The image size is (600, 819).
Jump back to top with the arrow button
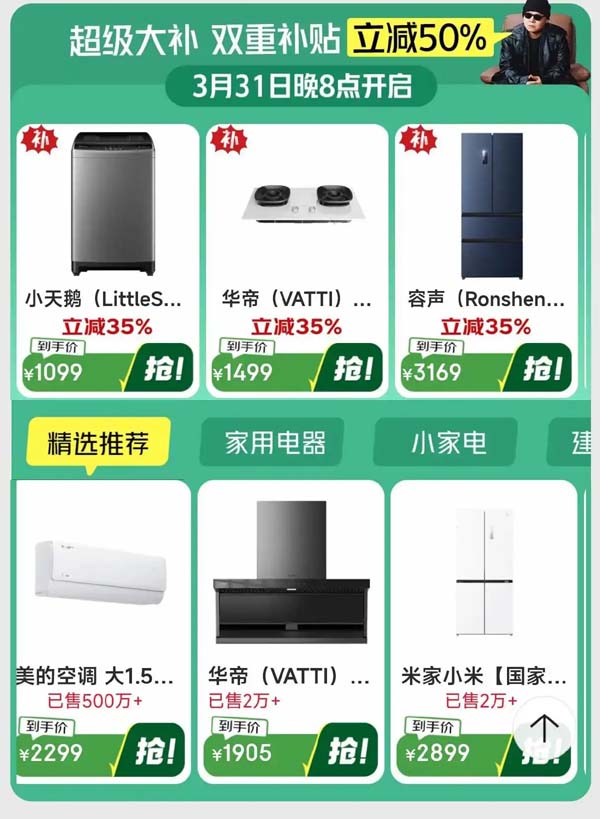[543, 727]
